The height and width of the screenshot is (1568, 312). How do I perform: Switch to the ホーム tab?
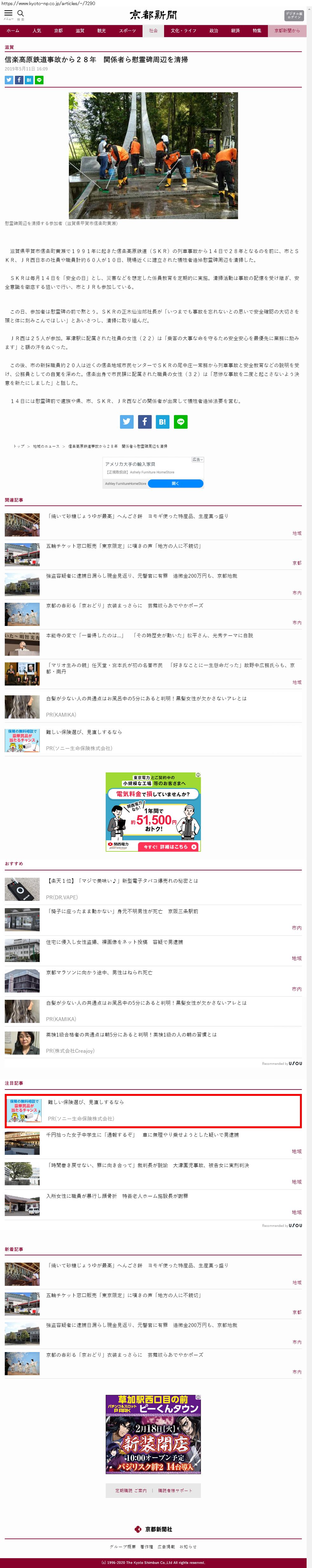(13, 30)
